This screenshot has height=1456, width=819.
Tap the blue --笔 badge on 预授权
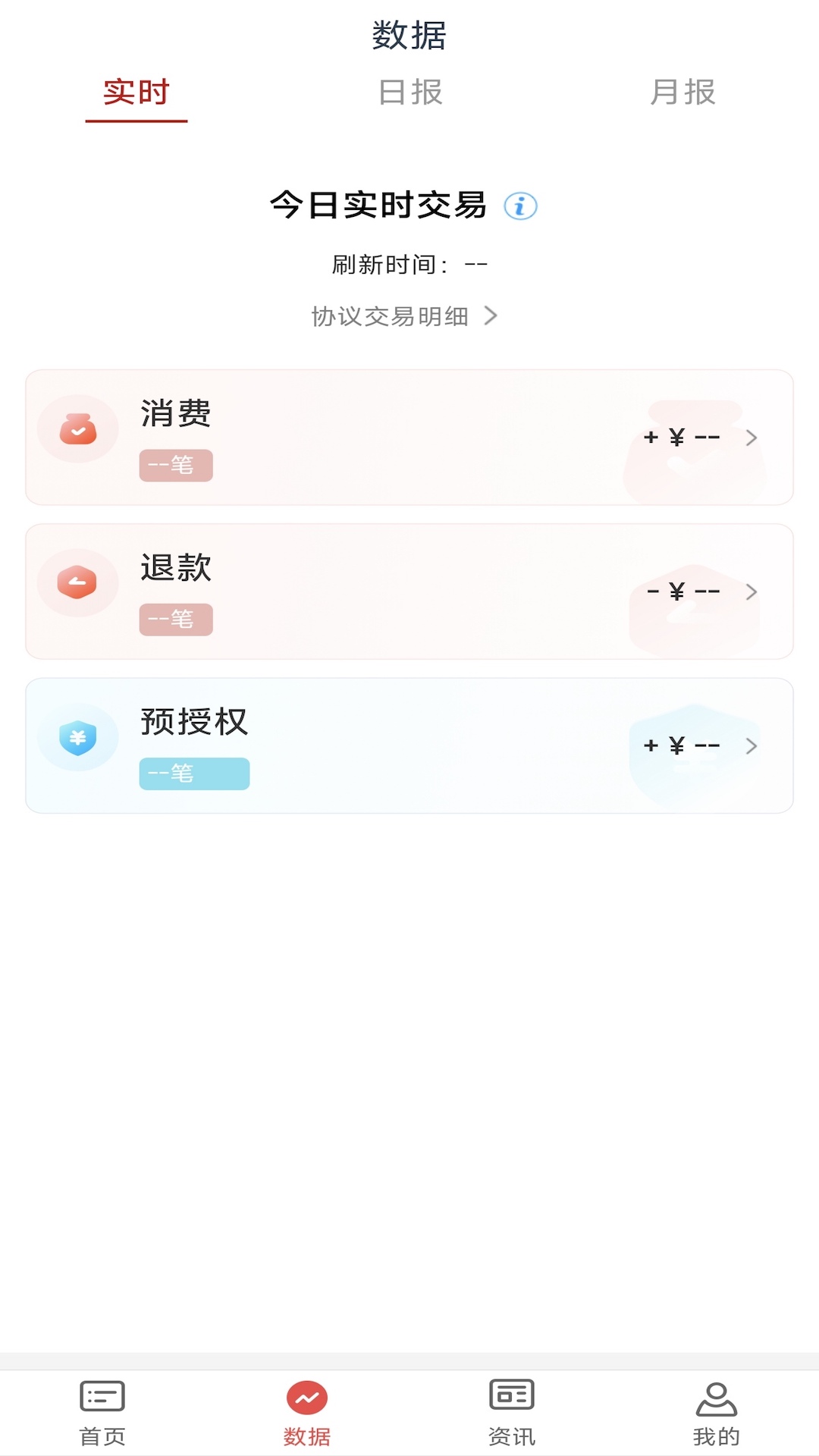[194, 773]
